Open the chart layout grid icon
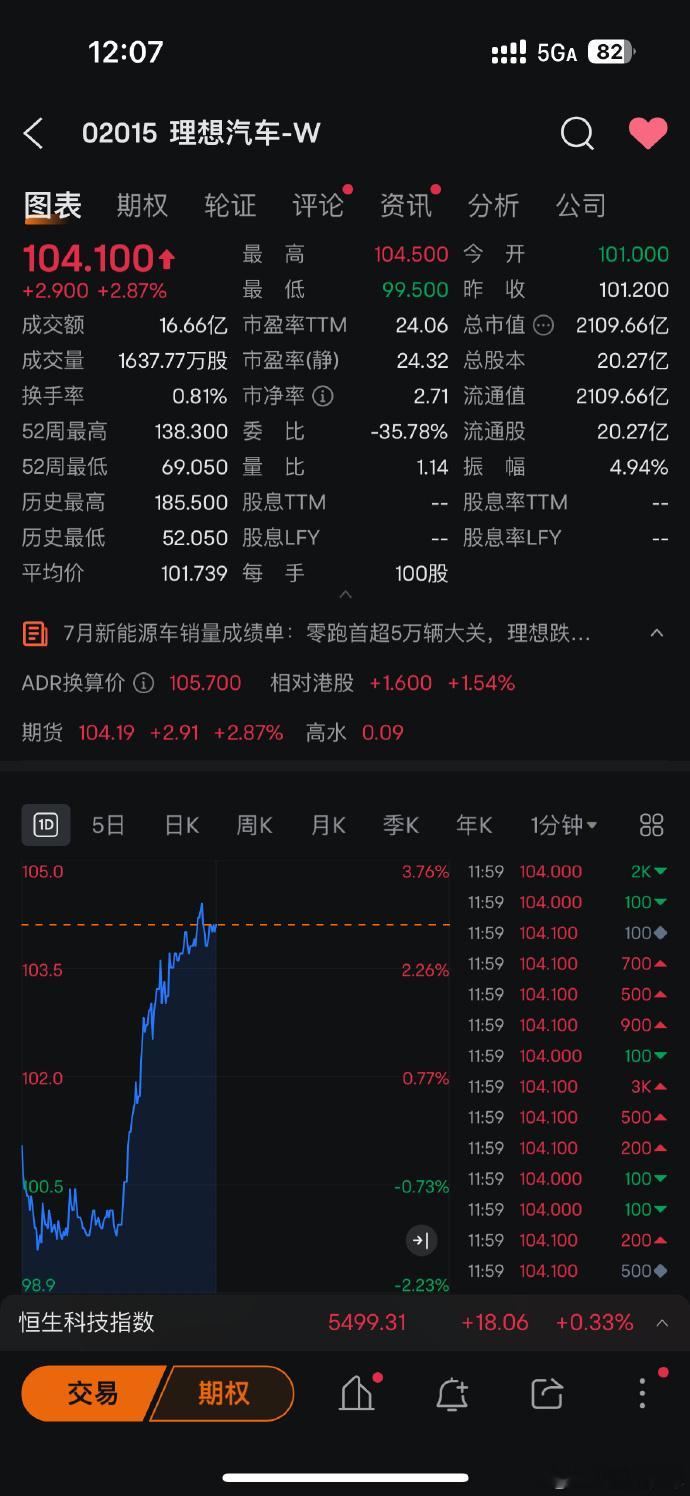Viewport: 690px width, 1496px height. pyautogui.click(x=651, y=825)
